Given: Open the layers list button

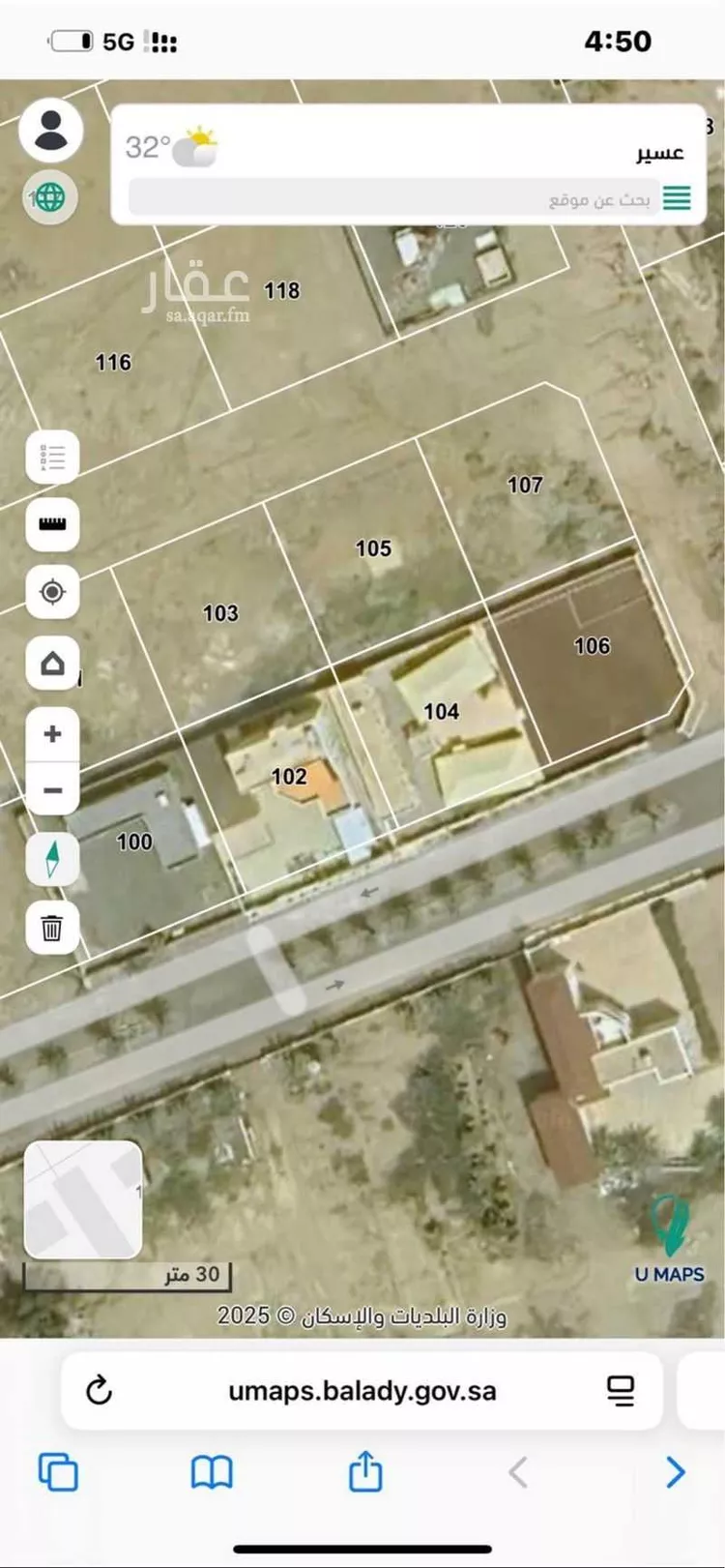Looking at the screenshot, I should click(x=52, y=458).
